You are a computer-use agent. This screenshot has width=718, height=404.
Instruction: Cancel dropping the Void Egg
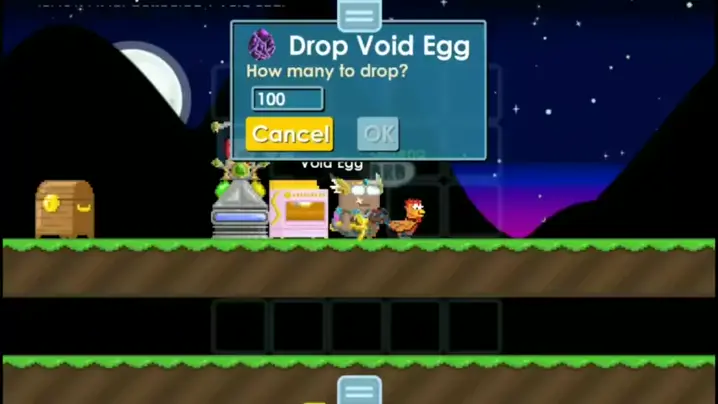click(x=289, y=134)
